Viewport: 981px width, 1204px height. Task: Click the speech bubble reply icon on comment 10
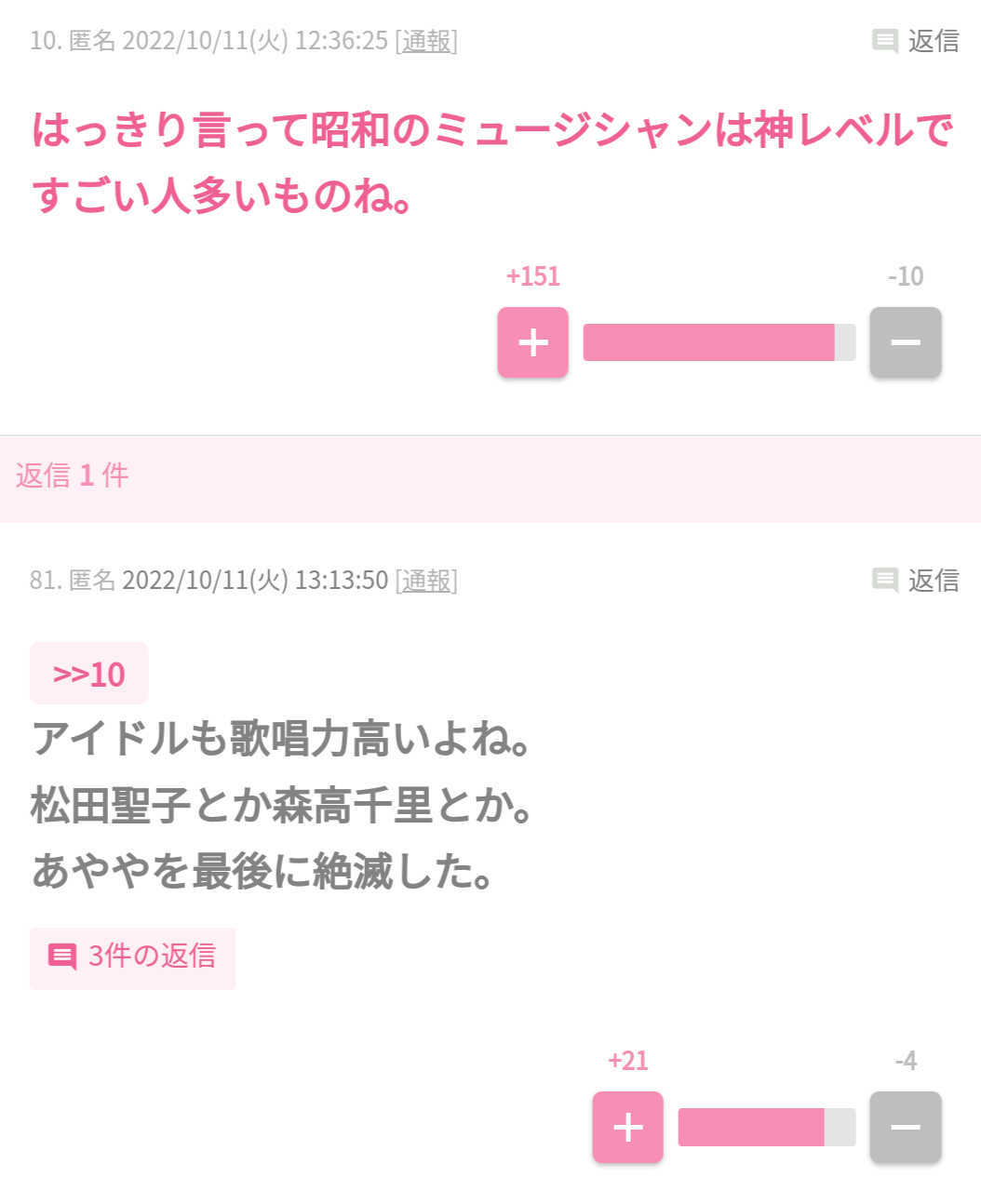(x=884, y=40)
